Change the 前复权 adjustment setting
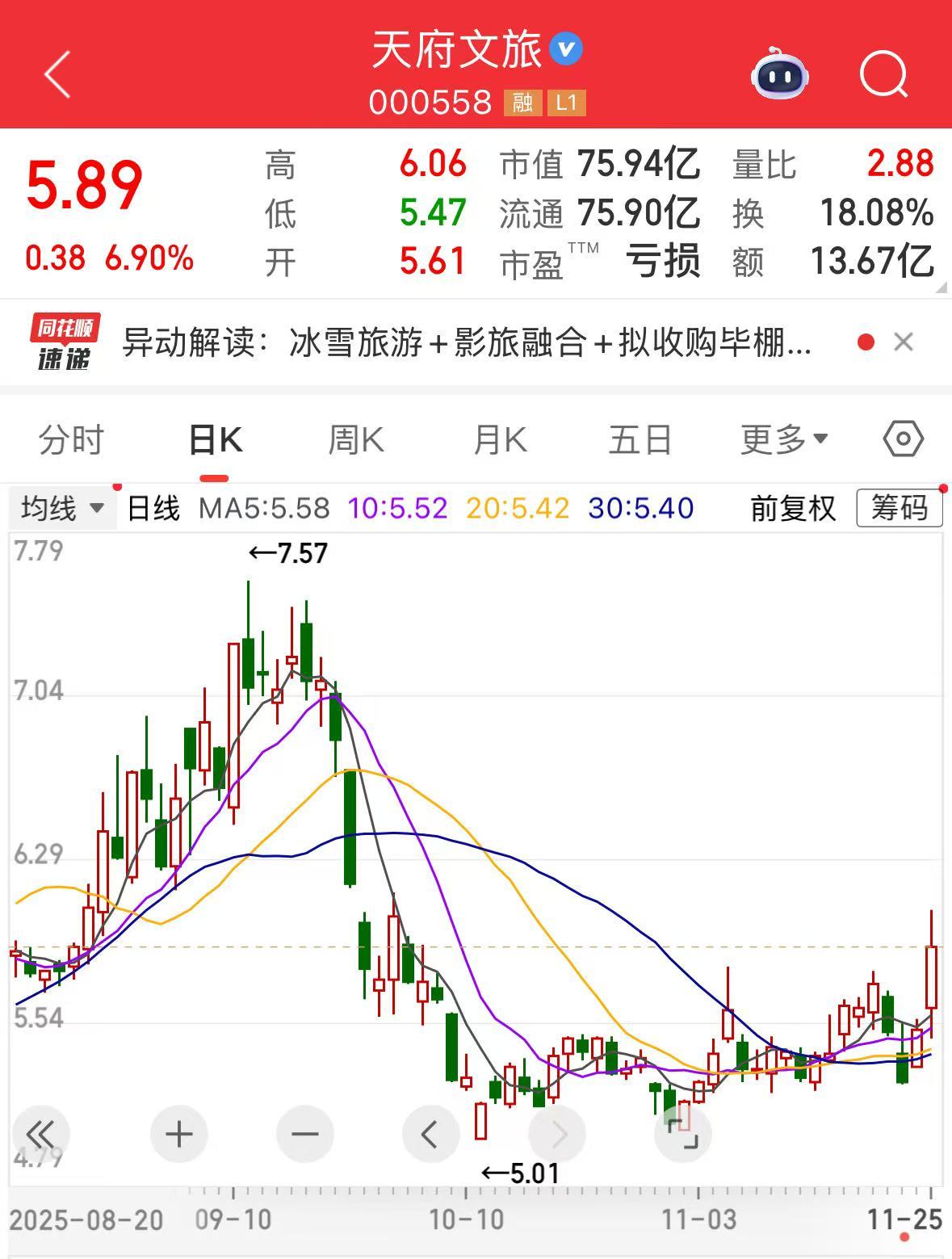 793,508
